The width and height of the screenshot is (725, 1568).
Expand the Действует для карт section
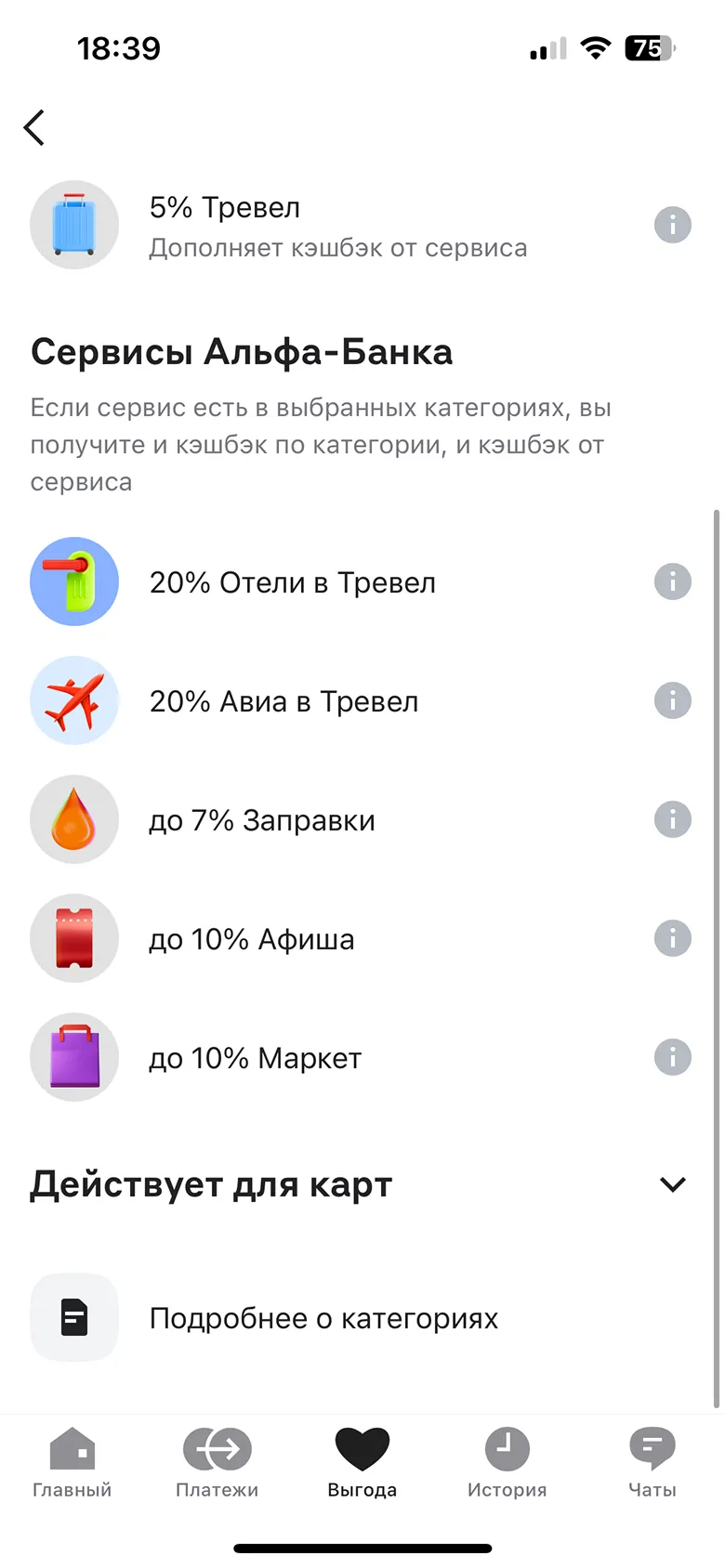(672, 1184)
